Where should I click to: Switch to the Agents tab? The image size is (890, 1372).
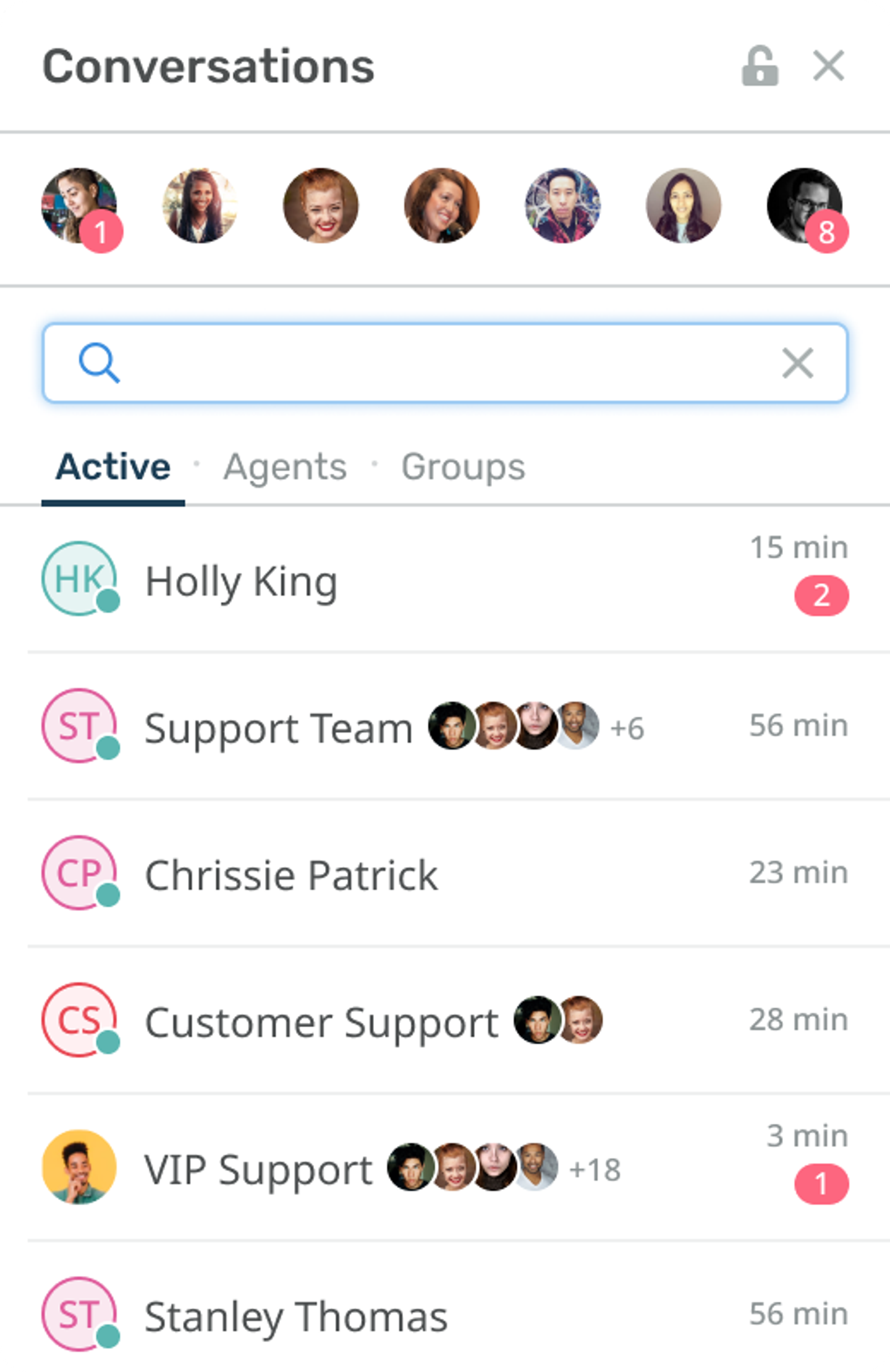[x=285, y=466]
